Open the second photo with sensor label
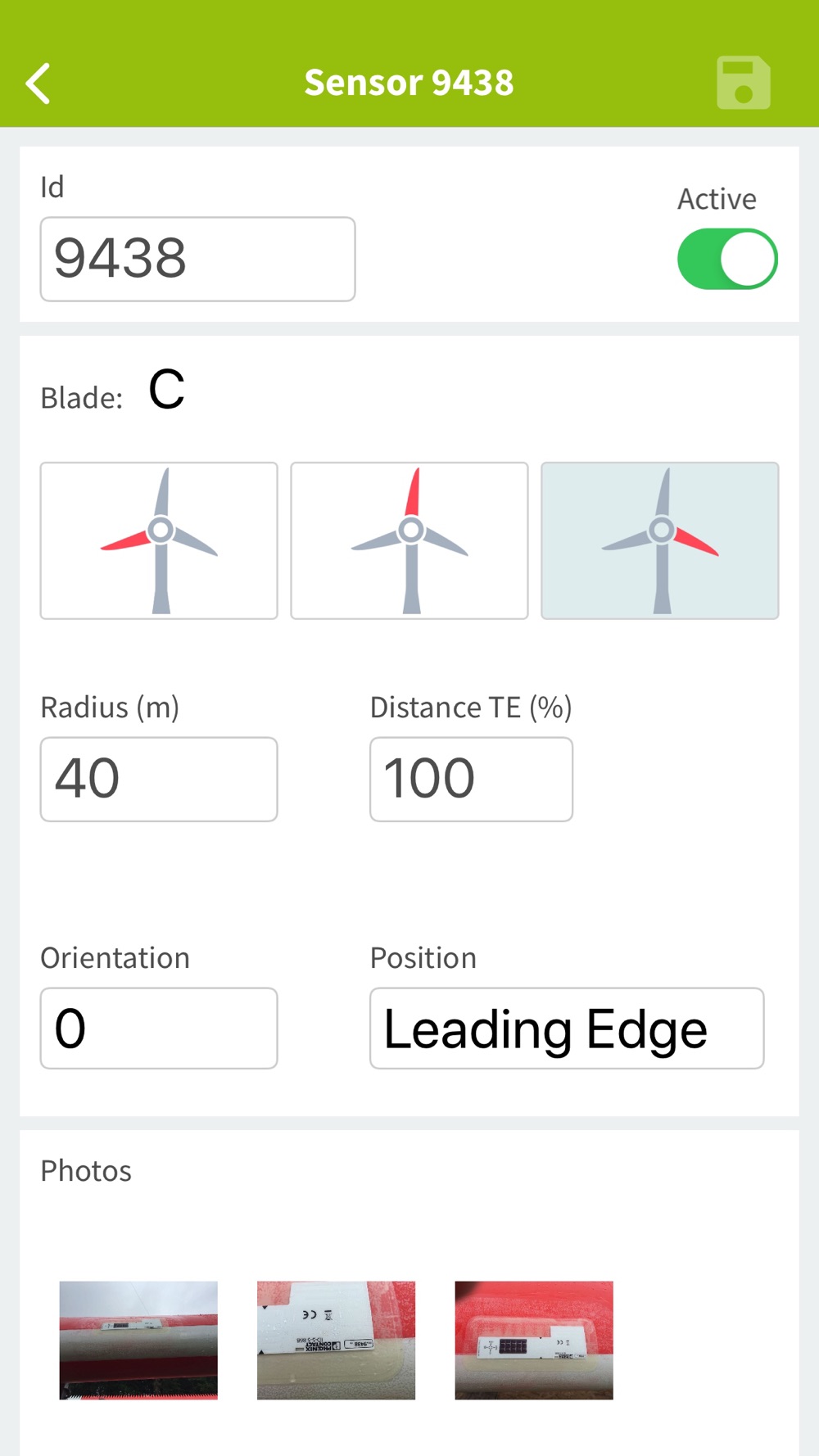Viewport: 819px width, 1456px height. pyautogui.click(x=336, y=1340)
